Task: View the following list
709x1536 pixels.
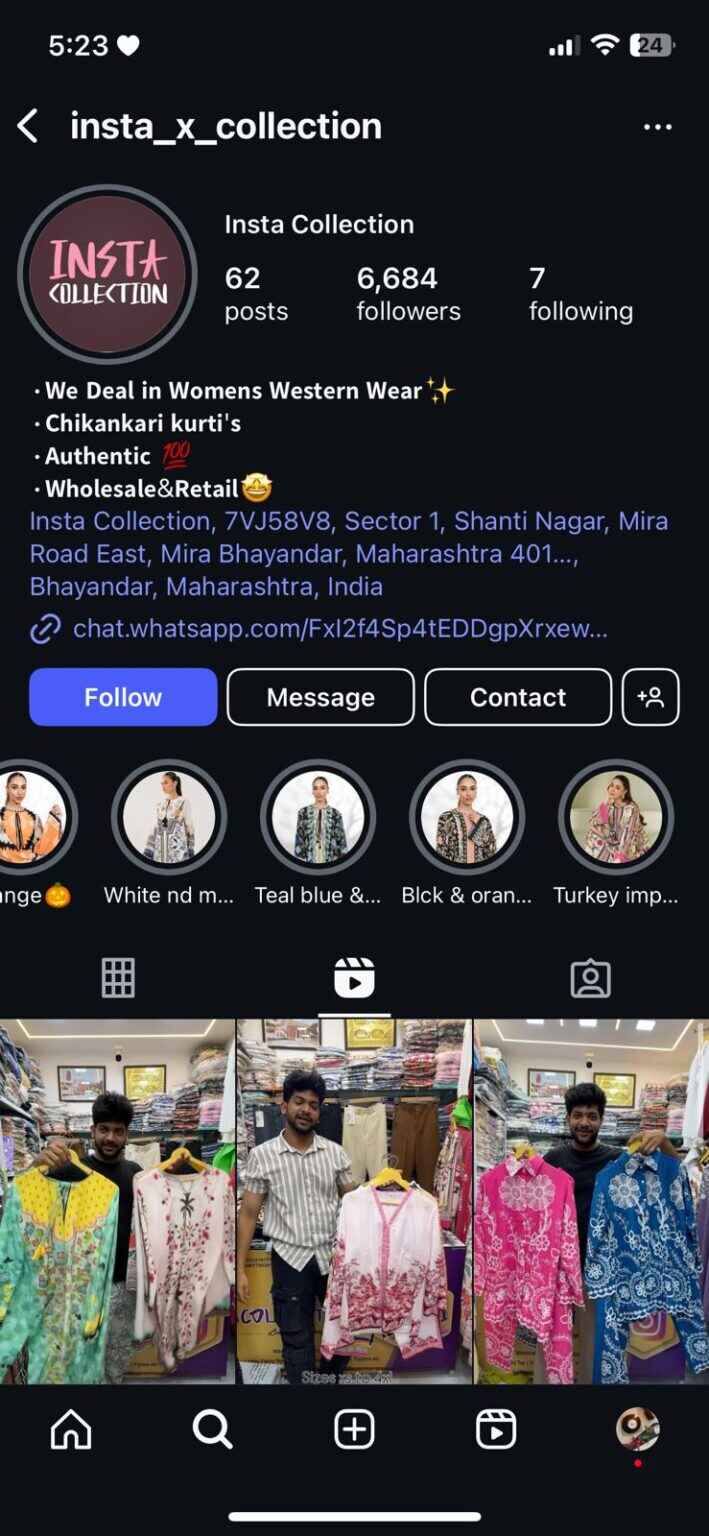Action: click(x=580, y=293)
